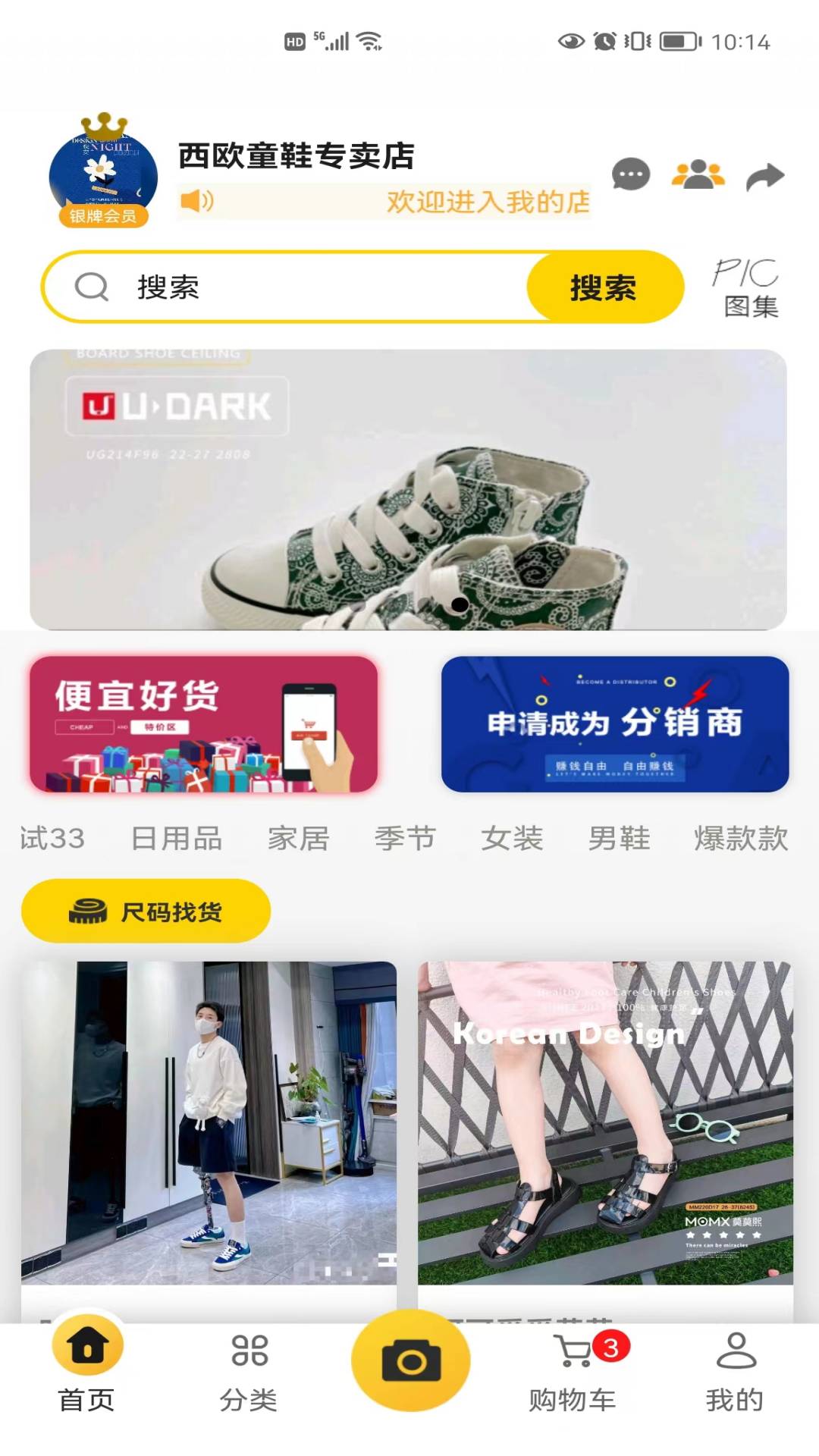Open the chat message bubble icon

tap(631, 174)
